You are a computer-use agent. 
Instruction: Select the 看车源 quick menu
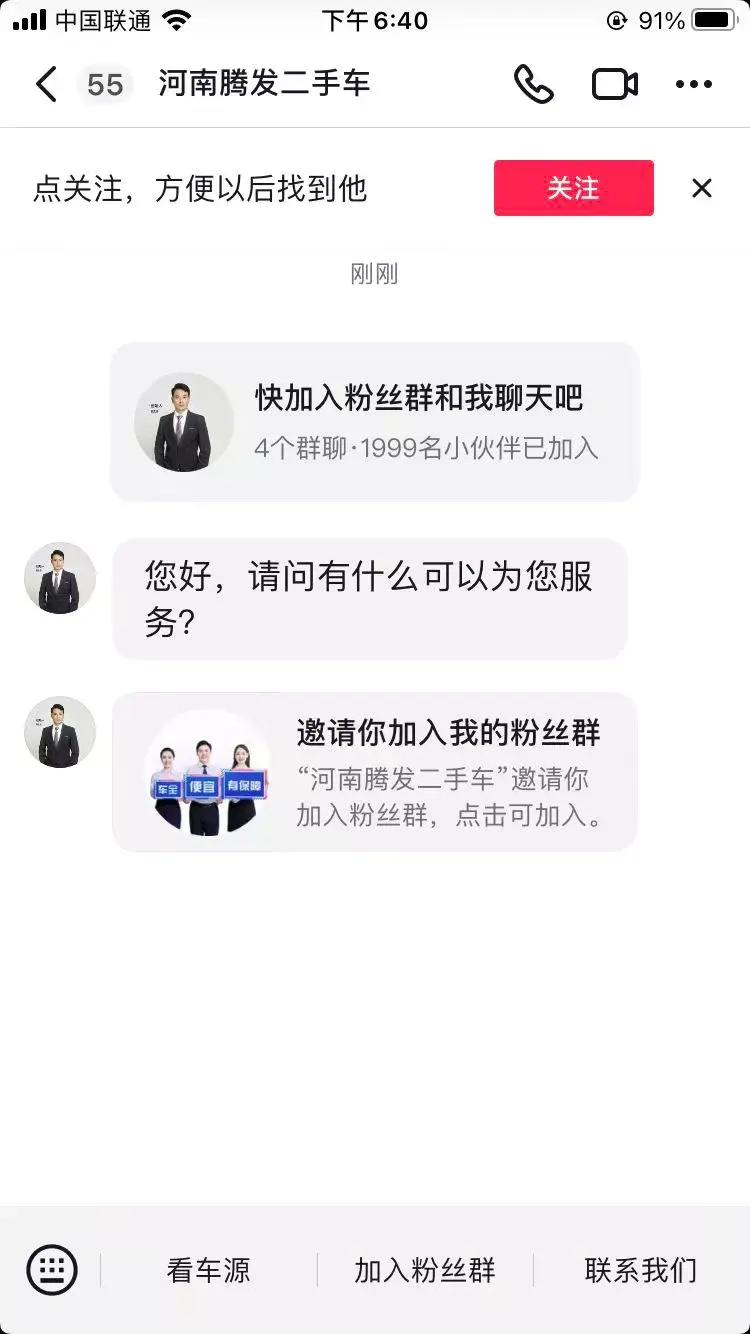(x=208, y=1270)
